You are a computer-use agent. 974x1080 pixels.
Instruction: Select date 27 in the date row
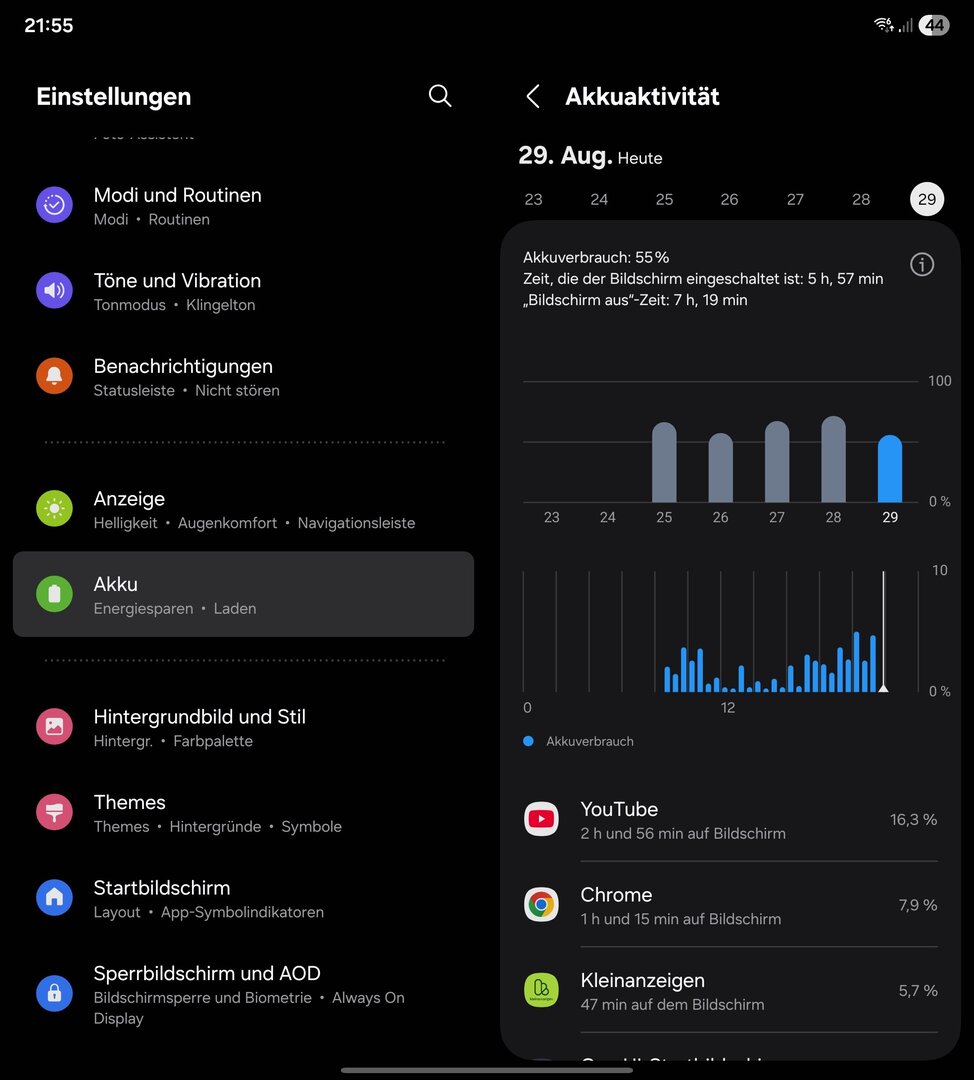point(795,199)
